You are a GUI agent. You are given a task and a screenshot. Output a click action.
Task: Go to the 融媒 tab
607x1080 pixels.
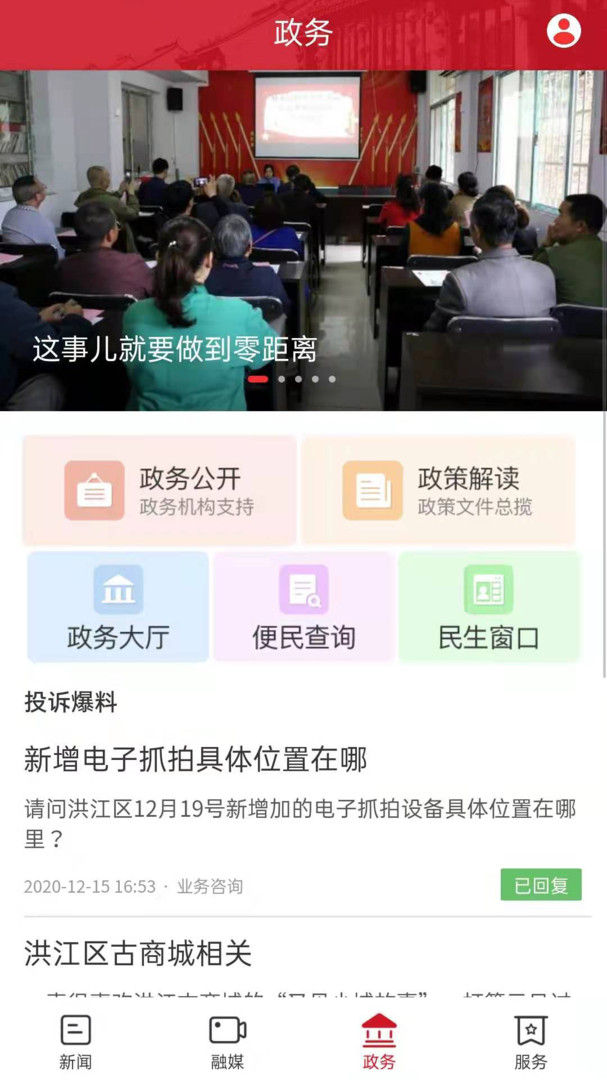point(228,1041)
